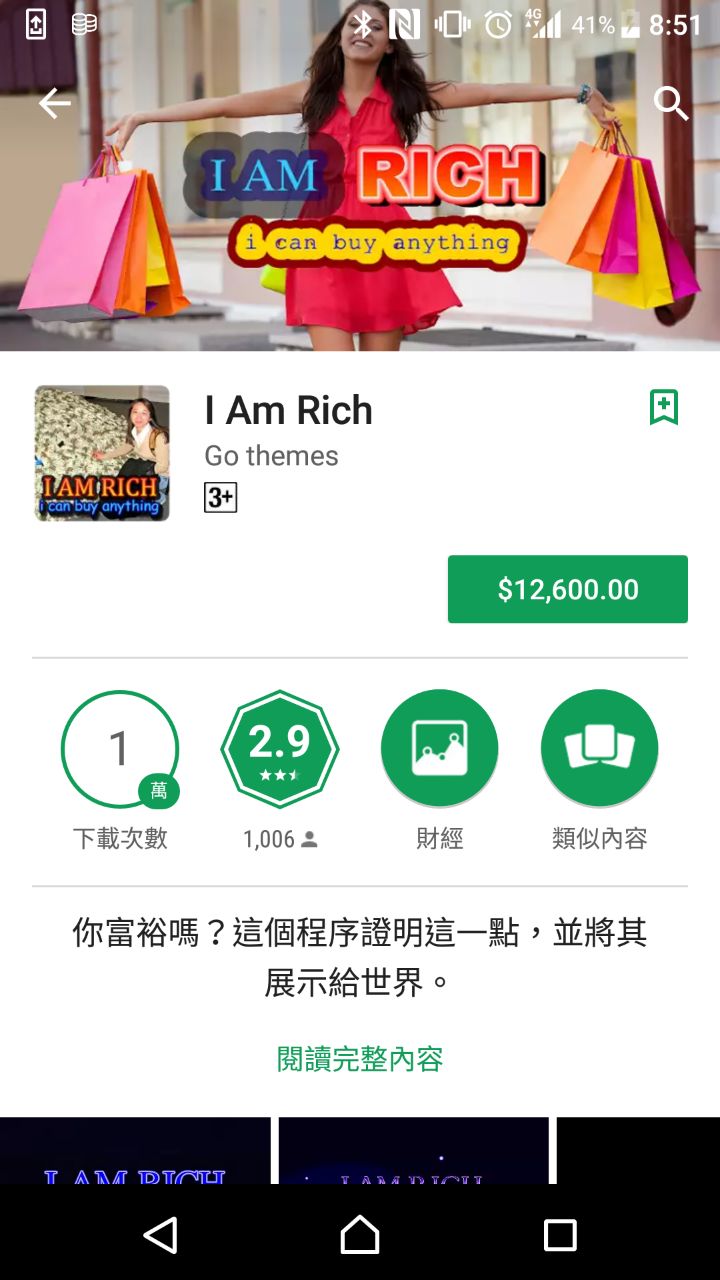Open the 財經 category
The height and width of the screenshot is (1280, 720).
click(439, 749)
